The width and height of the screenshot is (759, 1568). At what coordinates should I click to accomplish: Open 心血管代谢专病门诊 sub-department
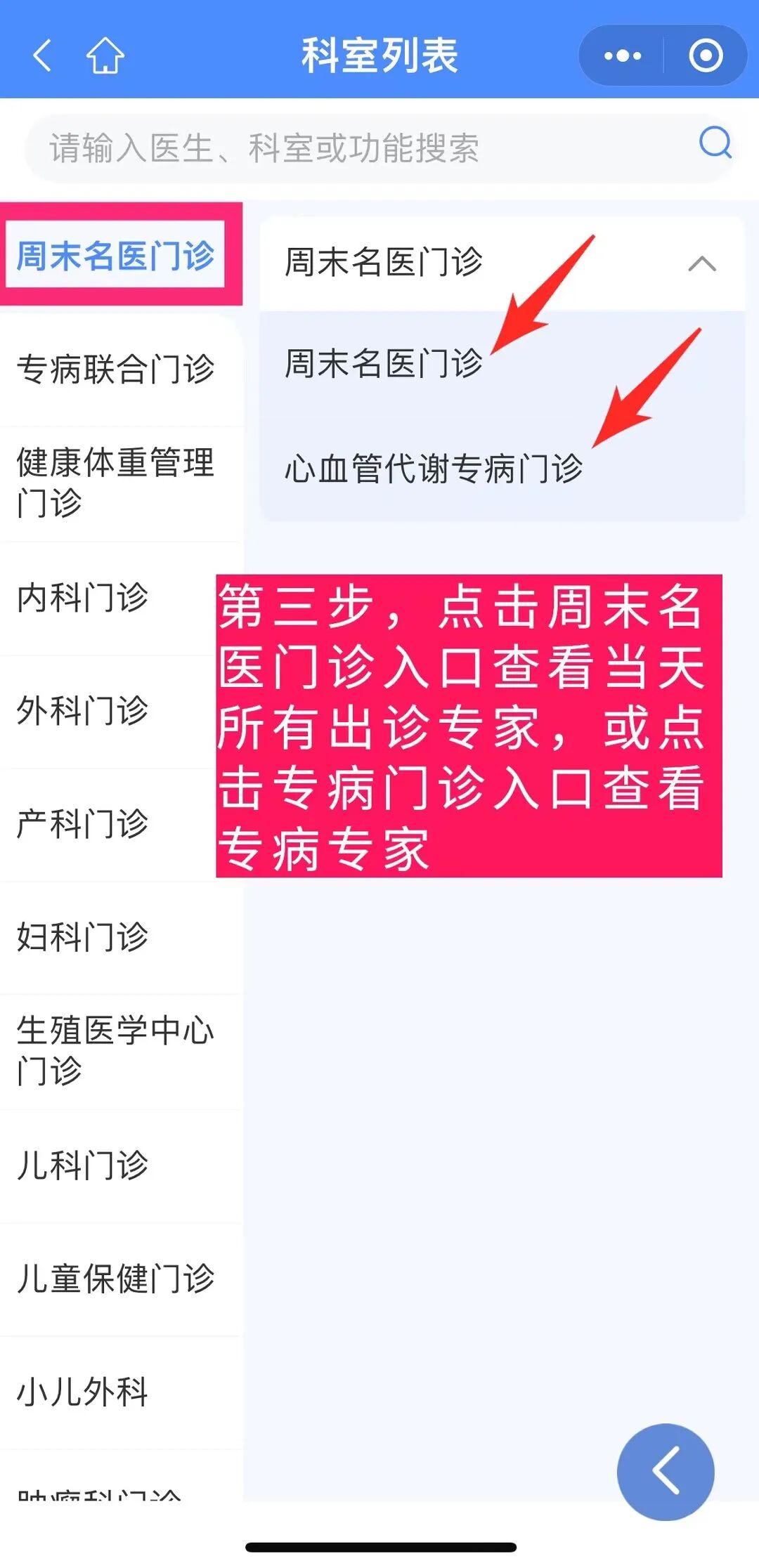click(434, 468)
